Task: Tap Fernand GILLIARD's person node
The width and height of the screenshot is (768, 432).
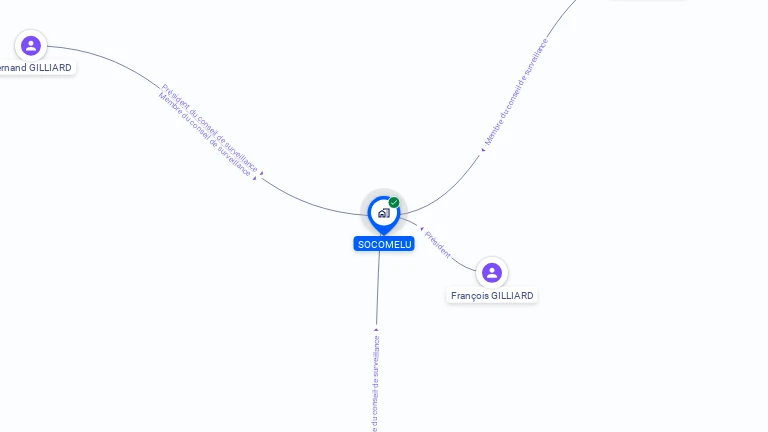Action: (31, 45)
